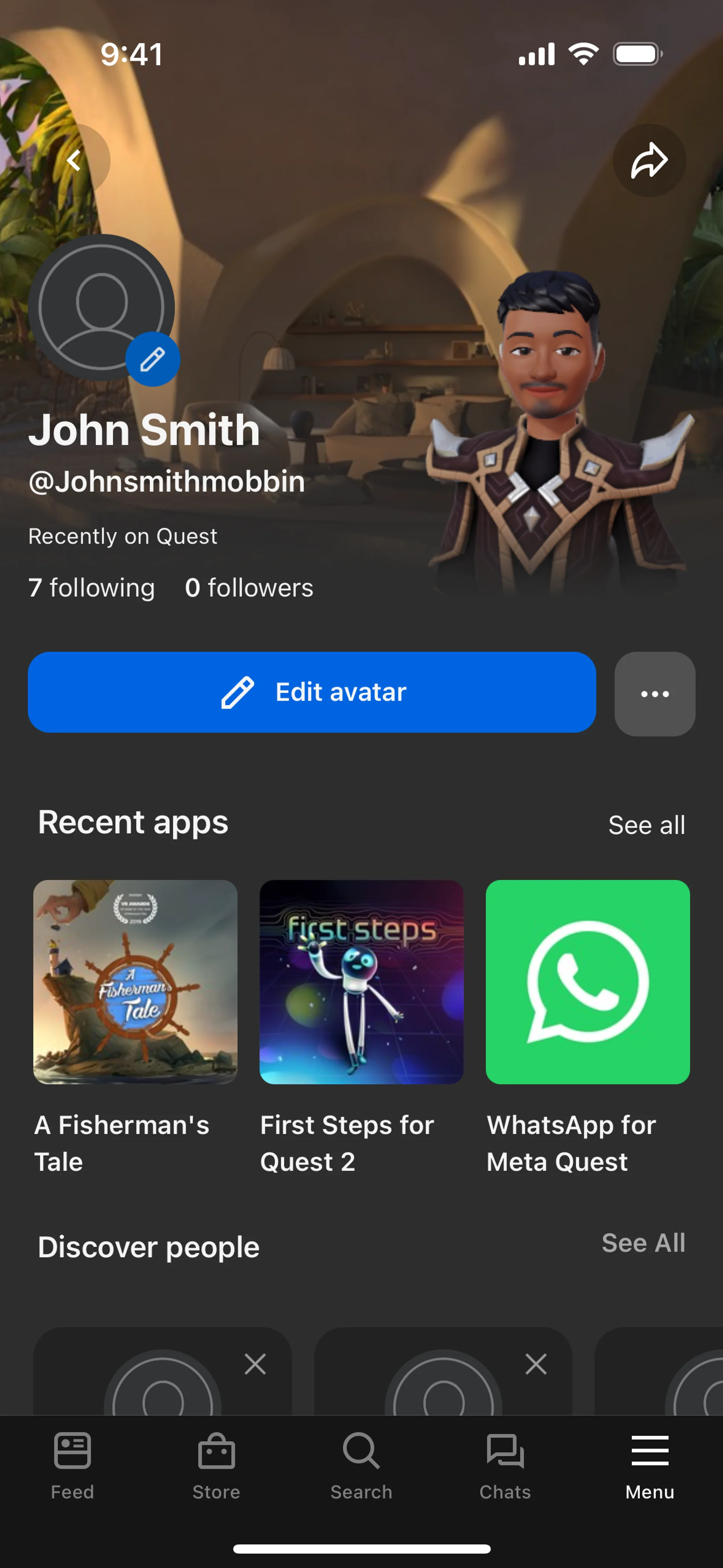Viewport: 723px width, 1568px height.
Task: Open the 7 following list
Action: (x=92, y=588)
